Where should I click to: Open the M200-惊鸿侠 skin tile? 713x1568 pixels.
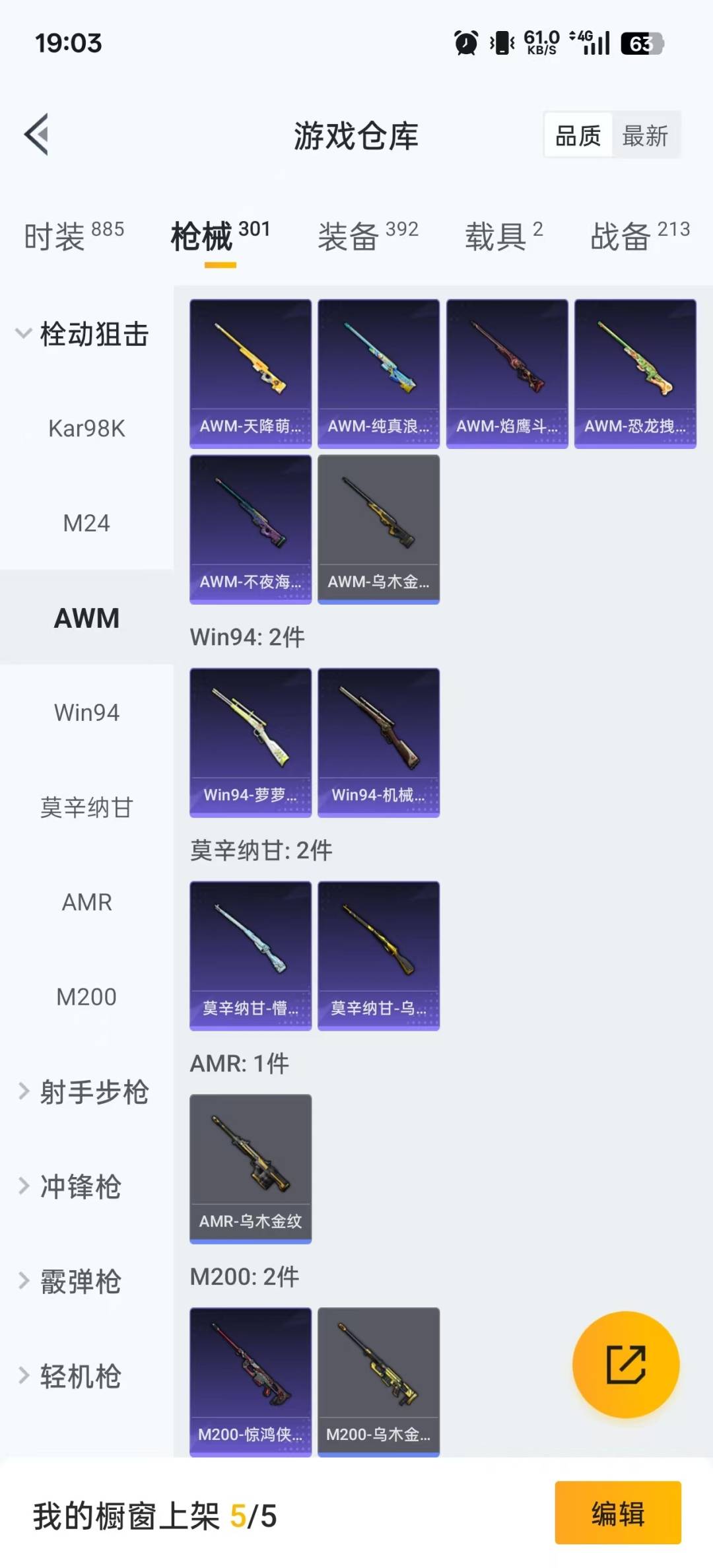point(250,1382)
